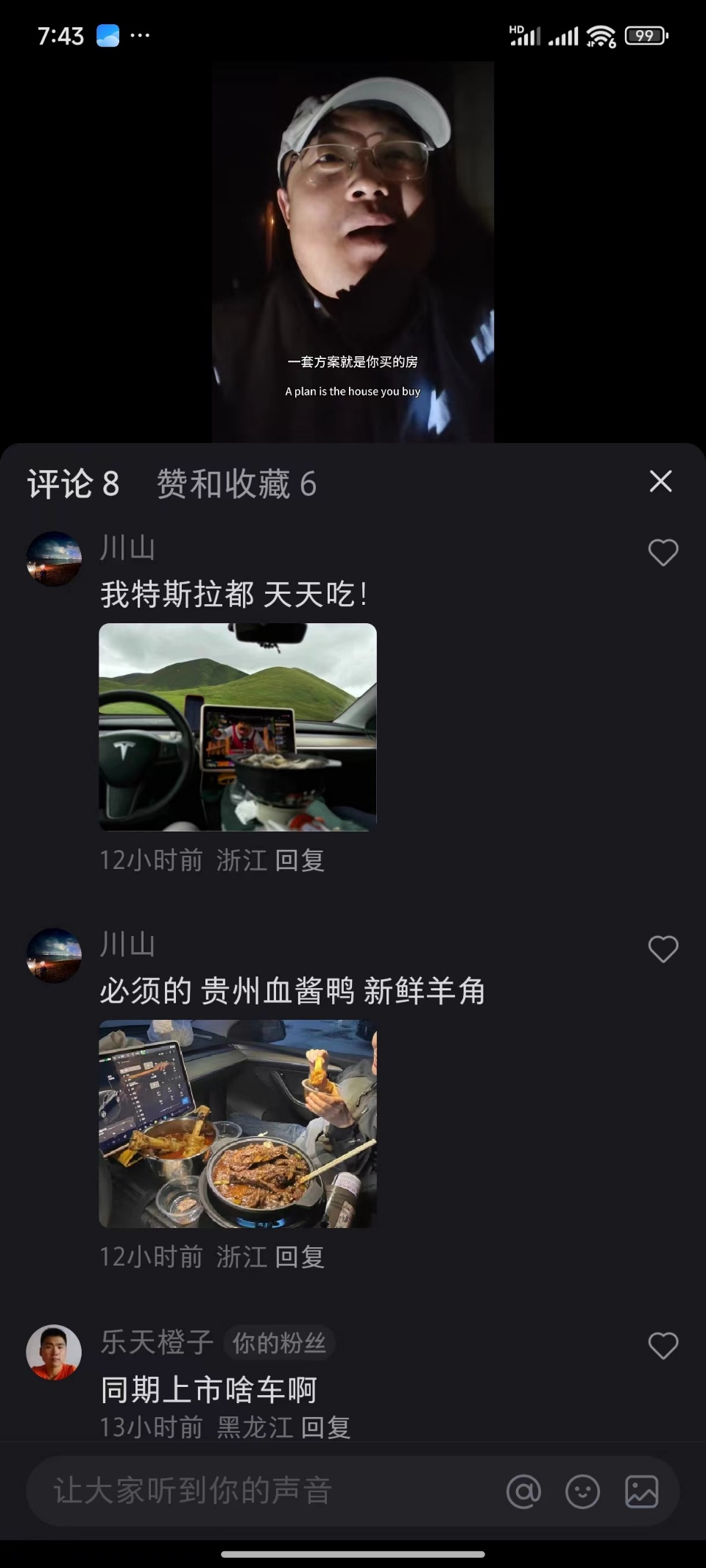Focus the 让大家听到你的声音 comment box
706x1568 pixels.
tap(258, 1491)
